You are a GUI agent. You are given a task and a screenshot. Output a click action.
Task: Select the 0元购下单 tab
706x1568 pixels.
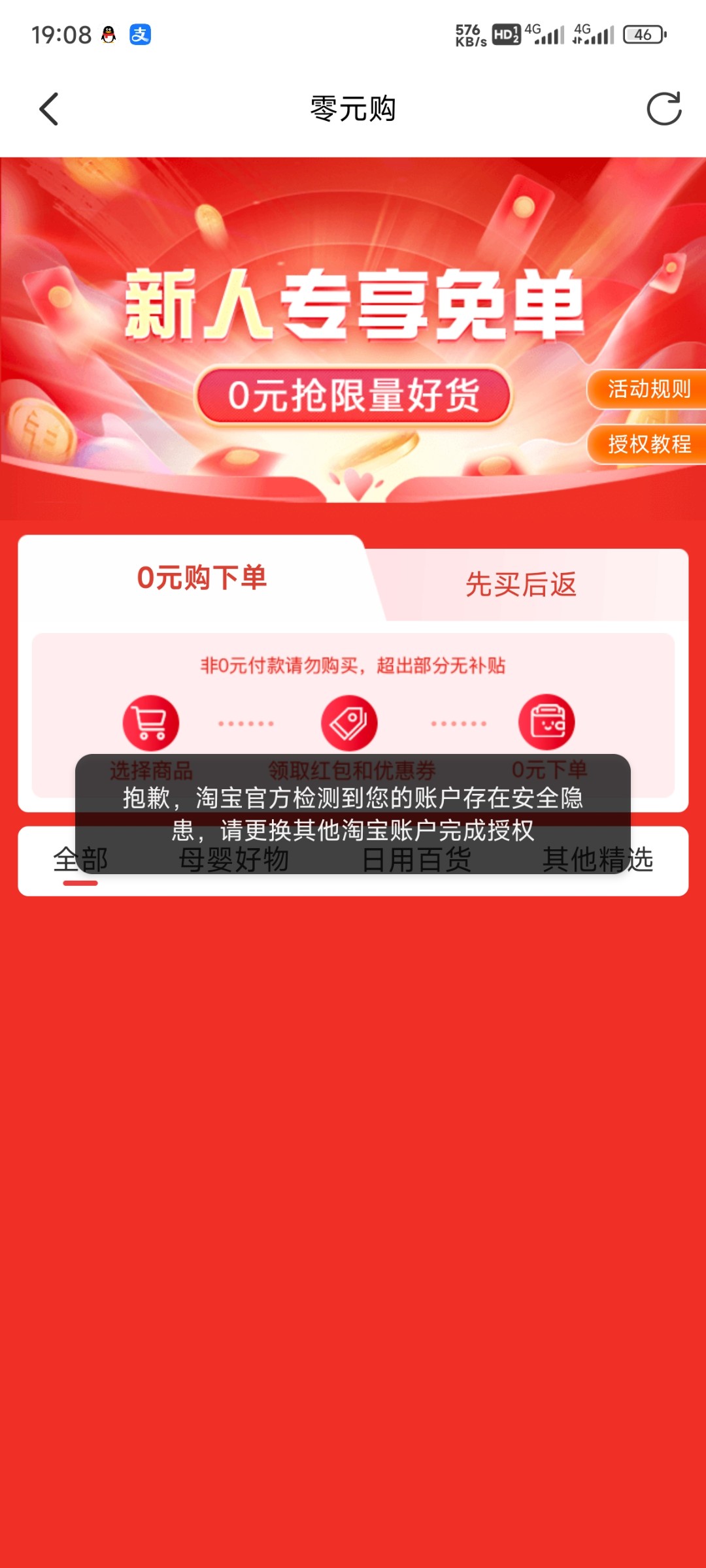pyautogui.click(x=201, y=578)
